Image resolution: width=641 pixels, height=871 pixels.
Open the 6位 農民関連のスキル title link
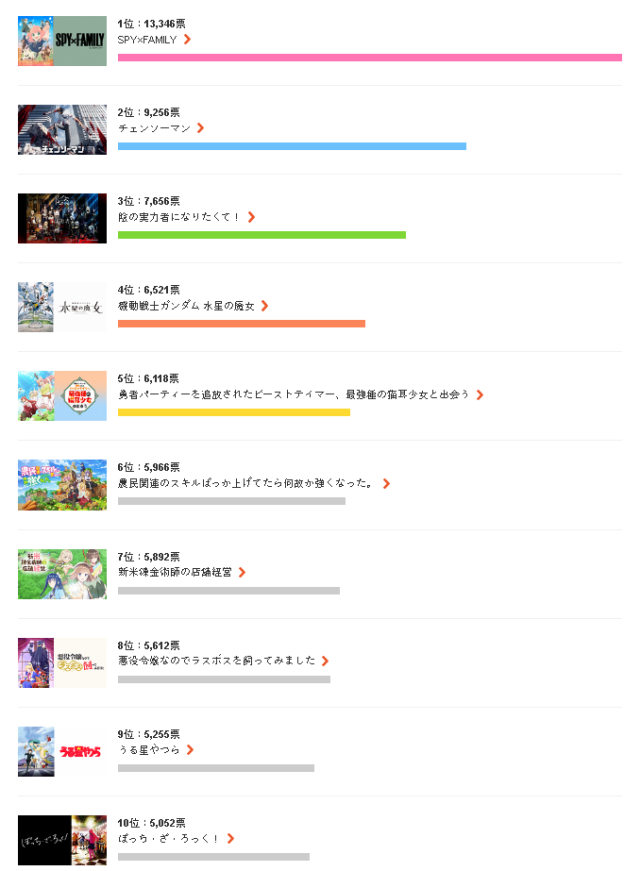pyautogui.click(x=246, y=484)
